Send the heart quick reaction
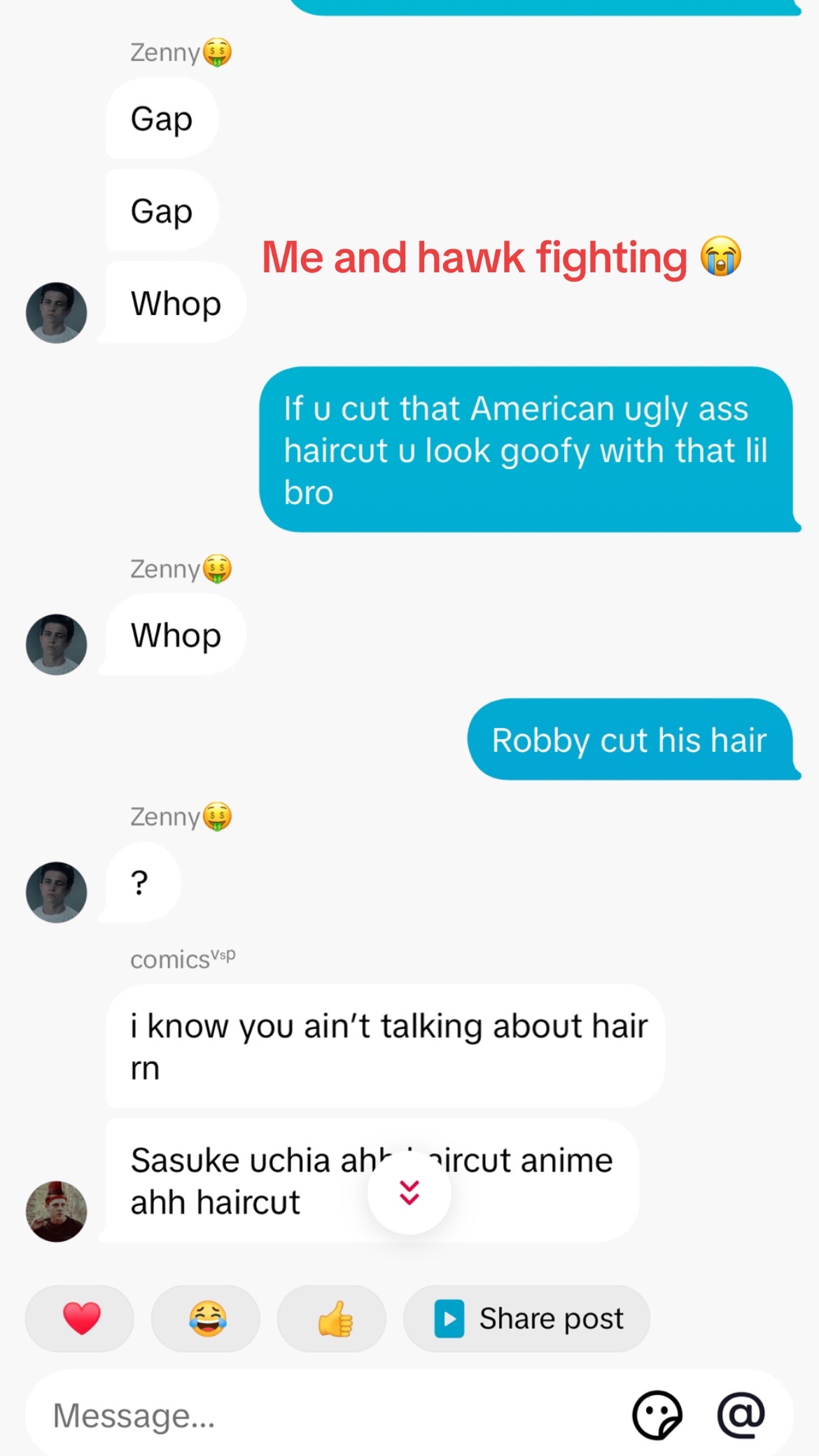 [80, 1318]
